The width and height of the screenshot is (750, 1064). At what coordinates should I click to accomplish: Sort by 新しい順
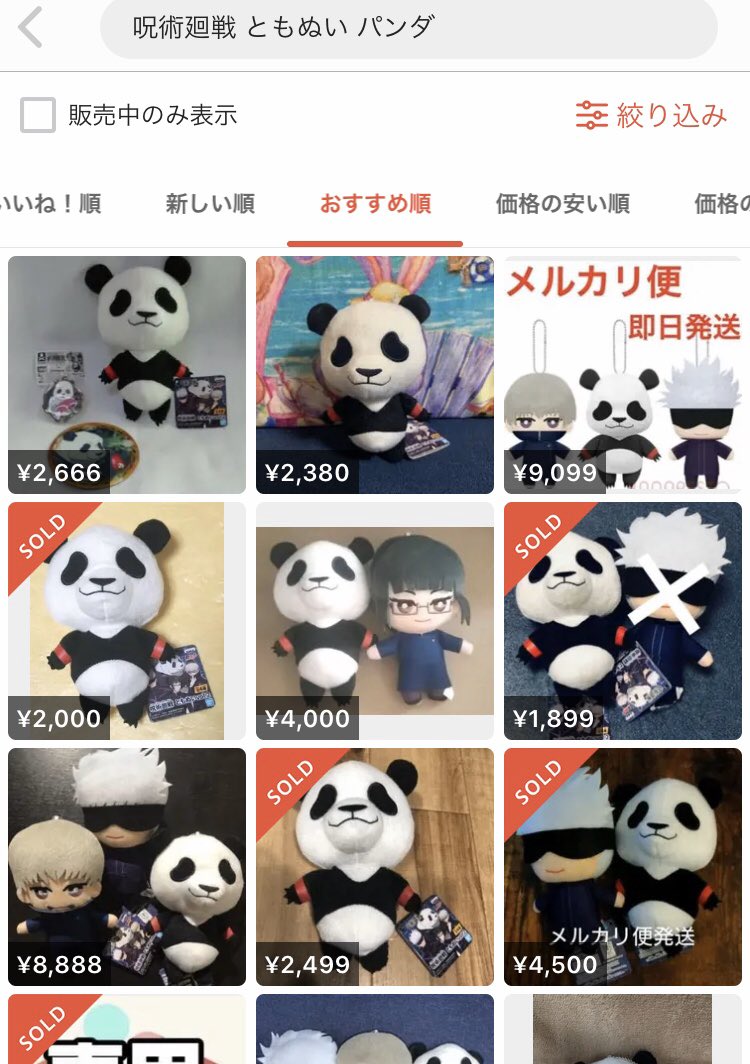pos(210,204)
